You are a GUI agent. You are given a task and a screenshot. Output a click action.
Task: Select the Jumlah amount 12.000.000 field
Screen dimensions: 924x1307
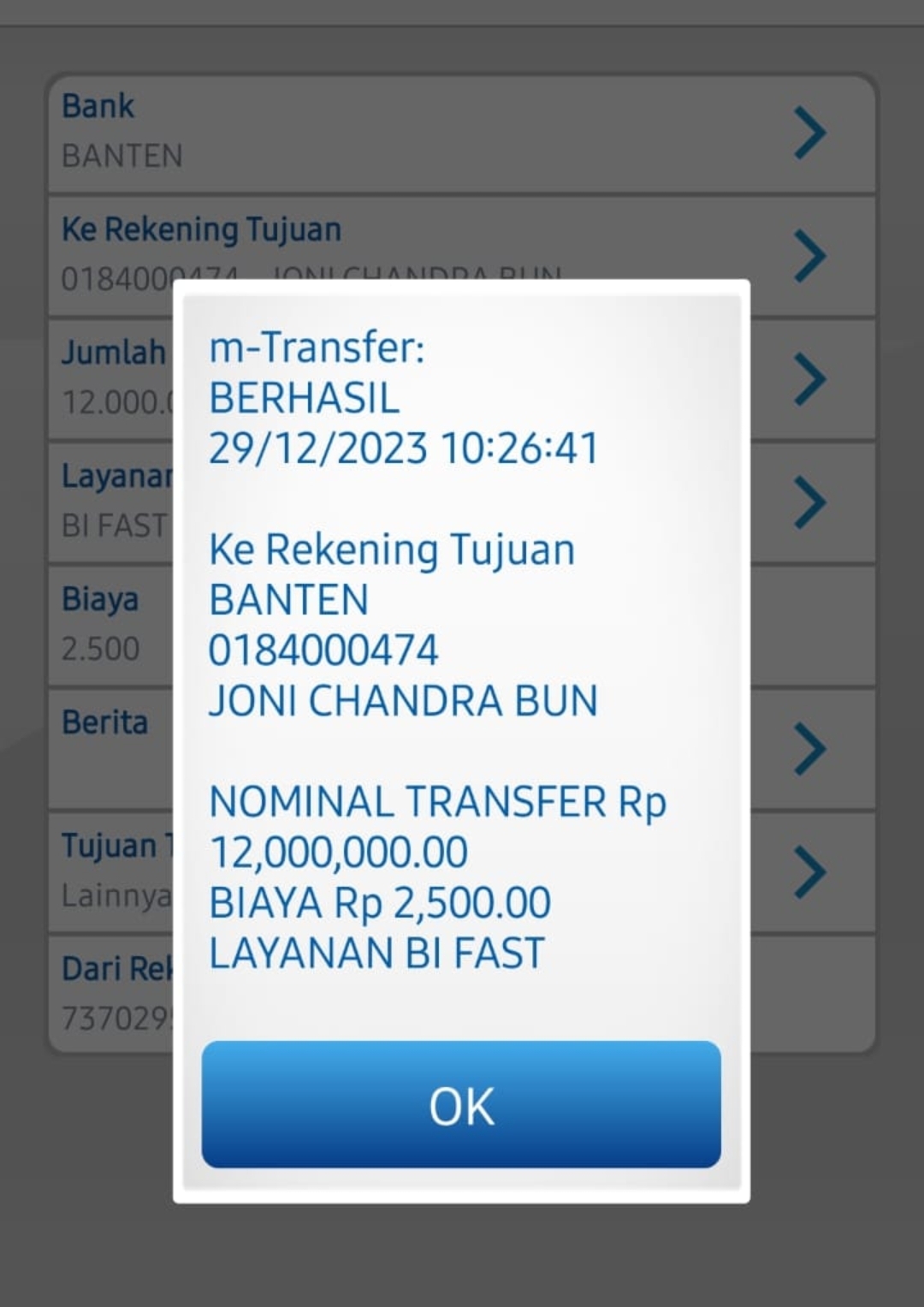coord(111,377)
